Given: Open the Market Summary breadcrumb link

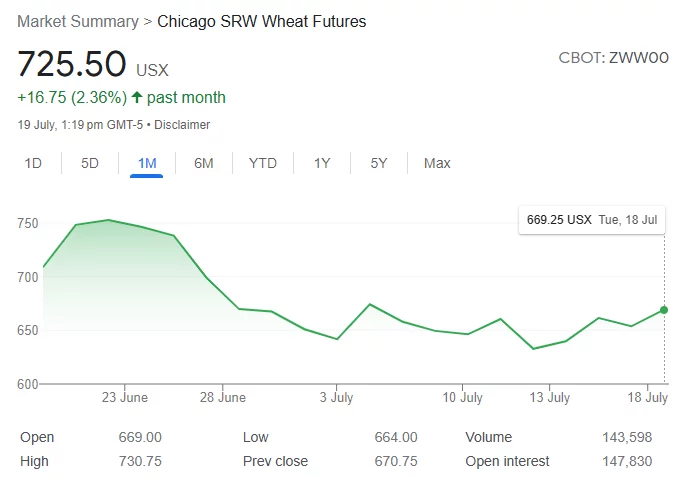Looking at the screenshot, I should coord(78,21).
